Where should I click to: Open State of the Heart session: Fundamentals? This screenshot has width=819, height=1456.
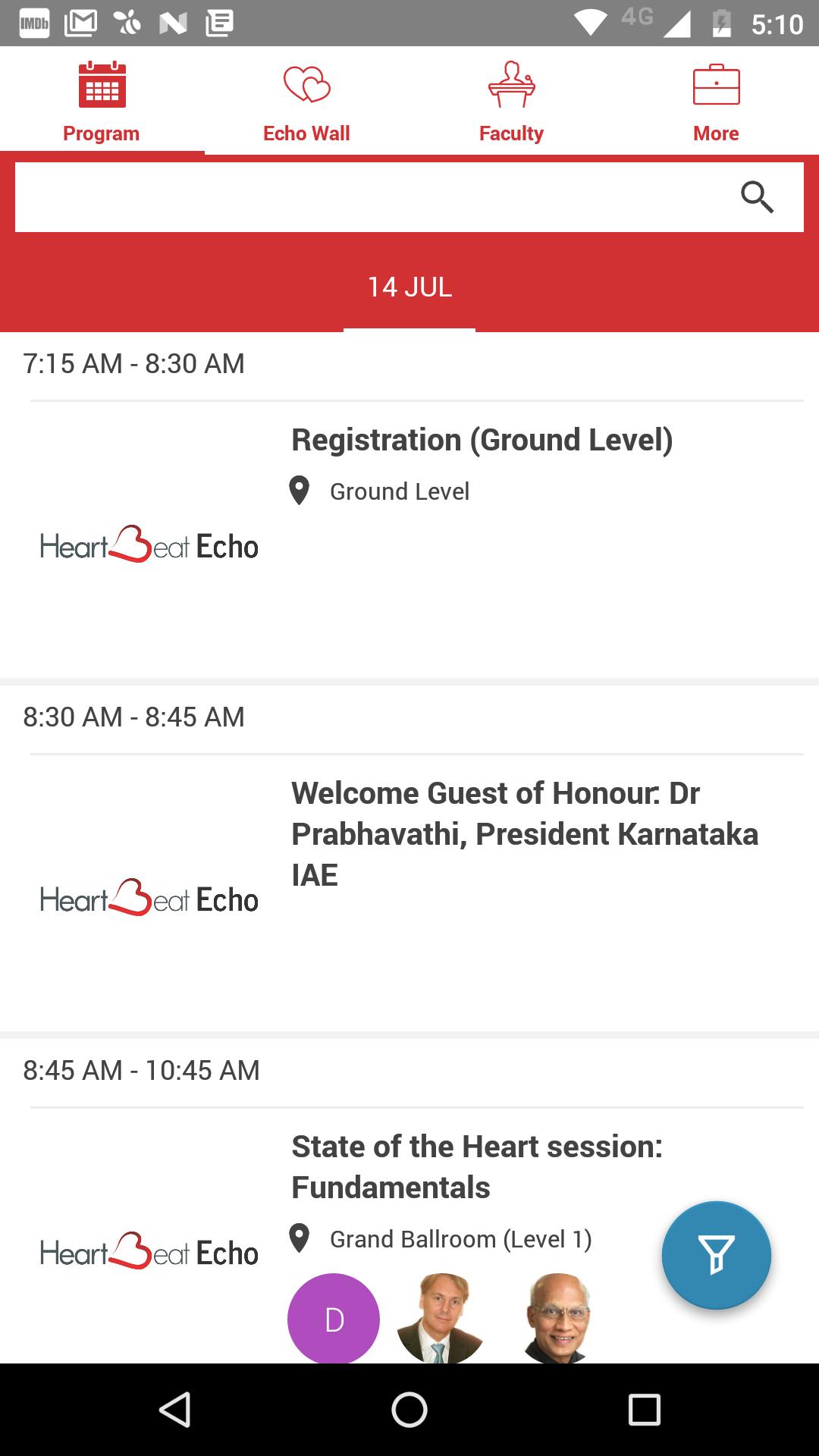[x=476, y=1166]
